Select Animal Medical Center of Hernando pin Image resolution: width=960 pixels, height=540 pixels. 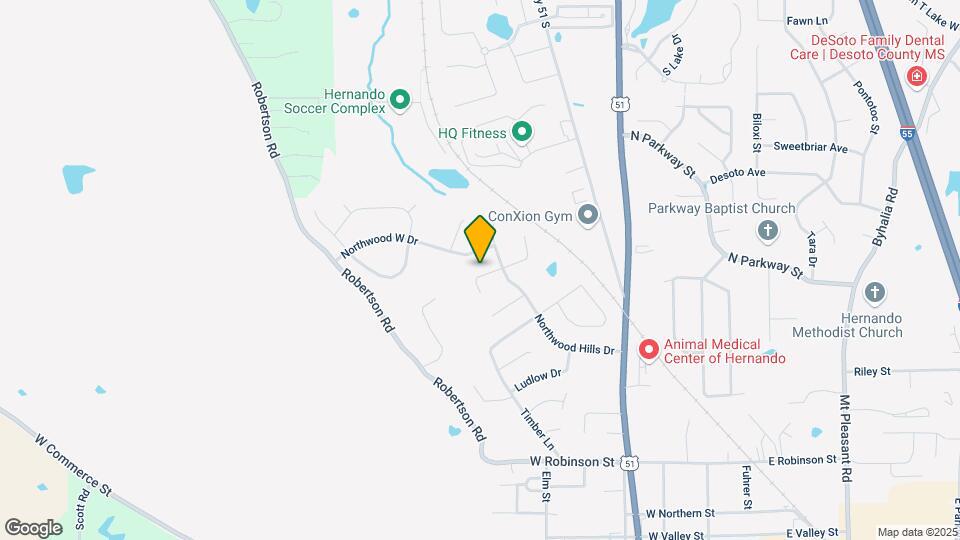click(x=648, y=349)
